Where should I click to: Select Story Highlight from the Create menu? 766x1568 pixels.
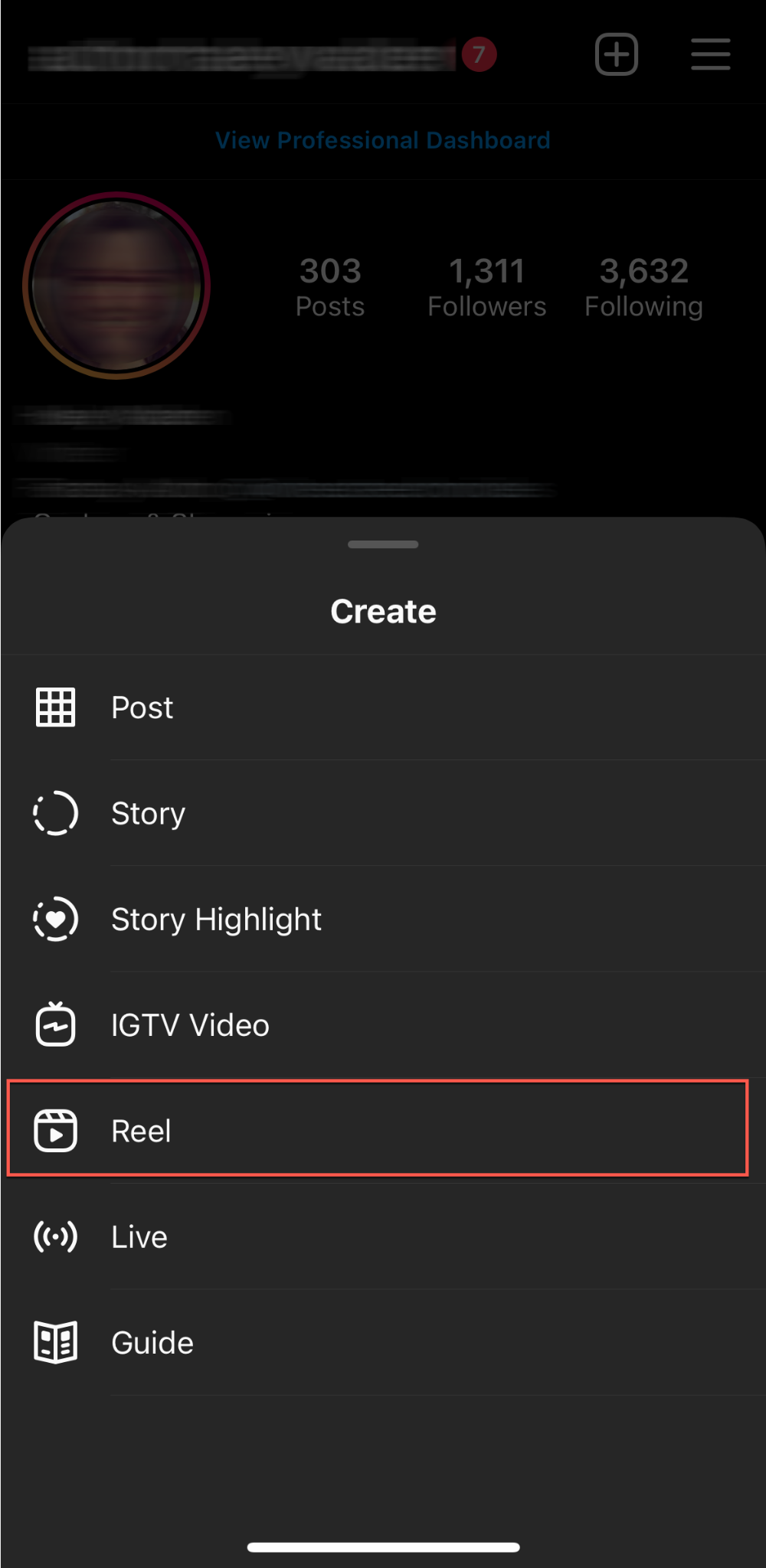tap(216, 920)
